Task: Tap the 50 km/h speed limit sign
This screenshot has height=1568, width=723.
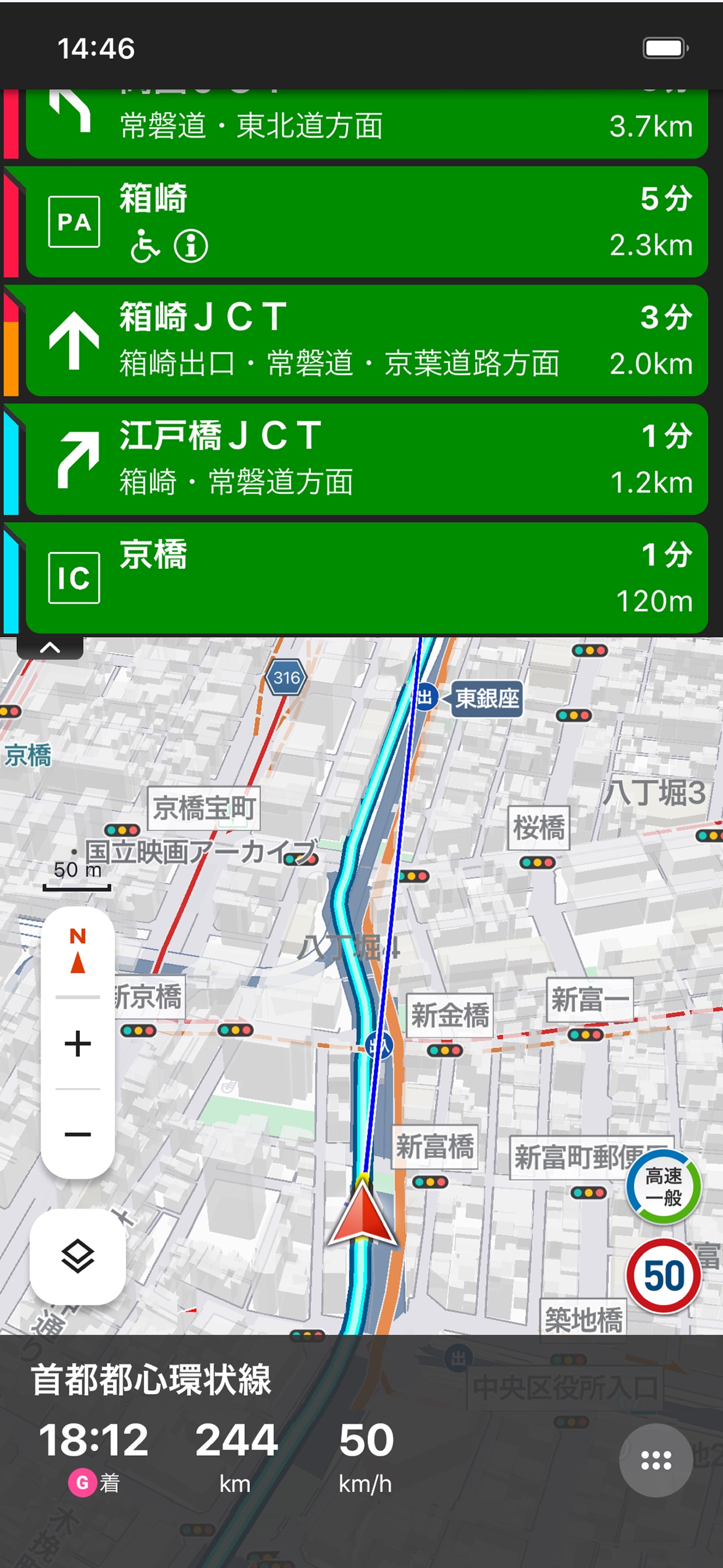Action: 663,1277
